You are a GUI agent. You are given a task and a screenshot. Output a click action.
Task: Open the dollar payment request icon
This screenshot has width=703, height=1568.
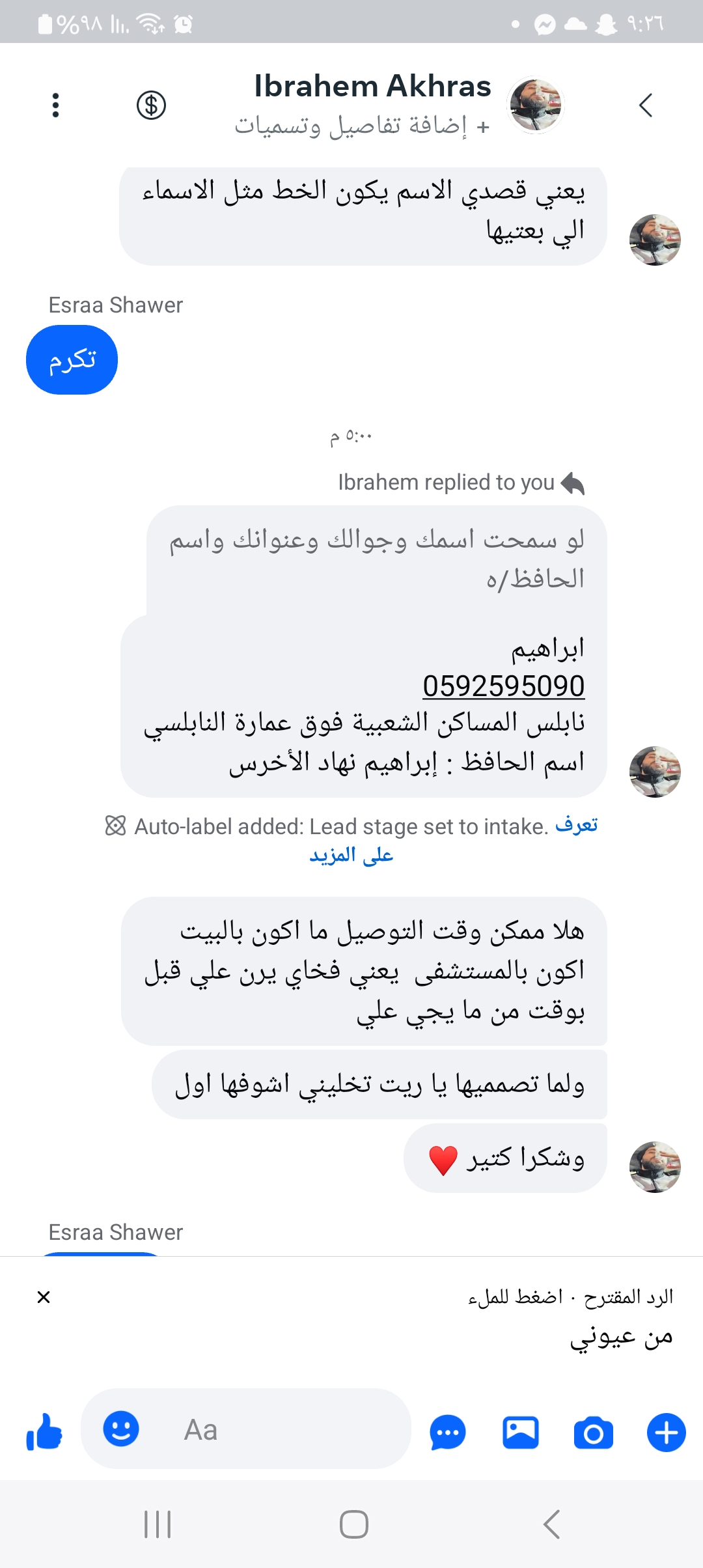(151, 105)
